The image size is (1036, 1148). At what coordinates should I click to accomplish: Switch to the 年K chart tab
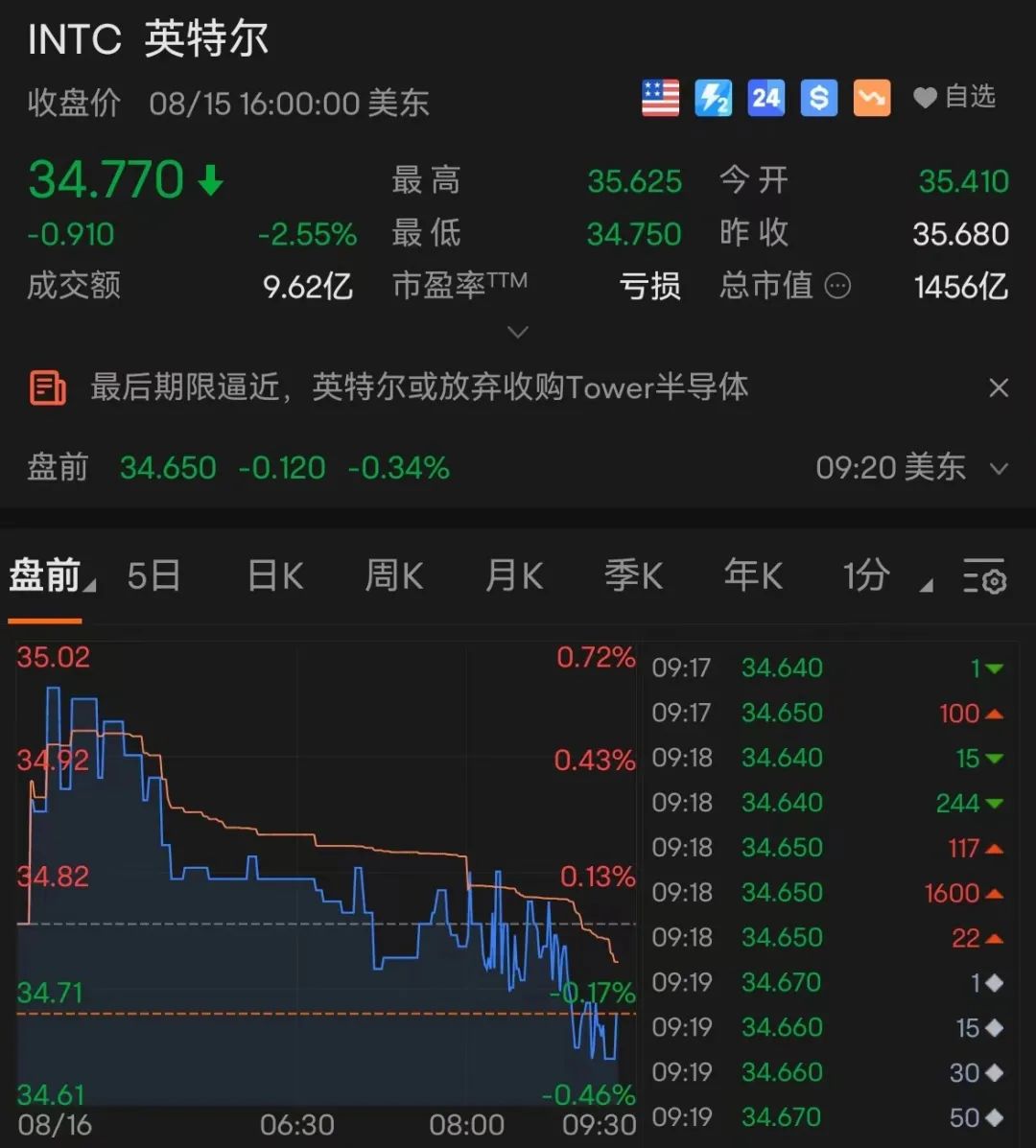pos(753,576)
